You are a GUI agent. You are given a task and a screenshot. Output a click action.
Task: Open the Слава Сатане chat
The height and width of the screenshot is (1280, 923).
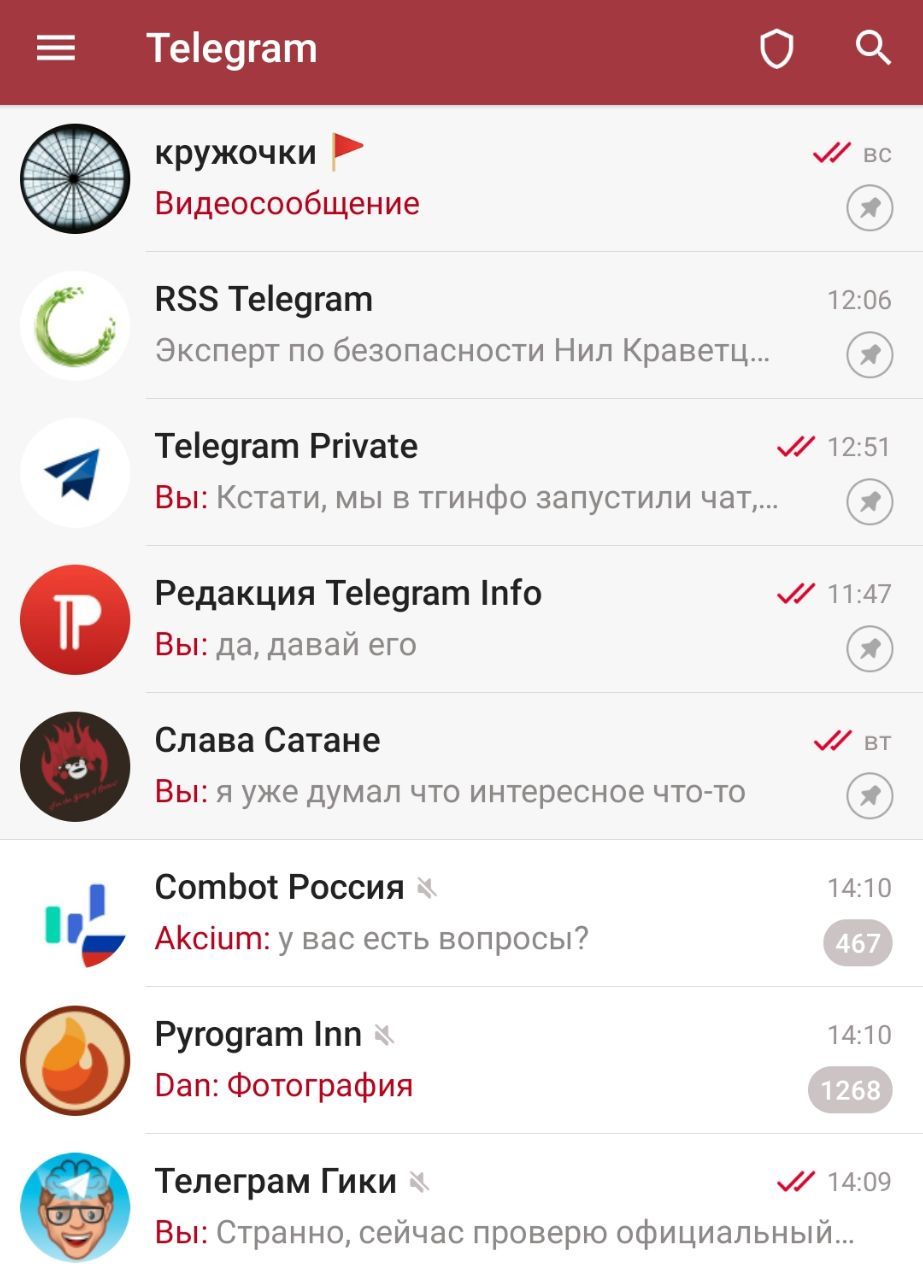(460, 766)
